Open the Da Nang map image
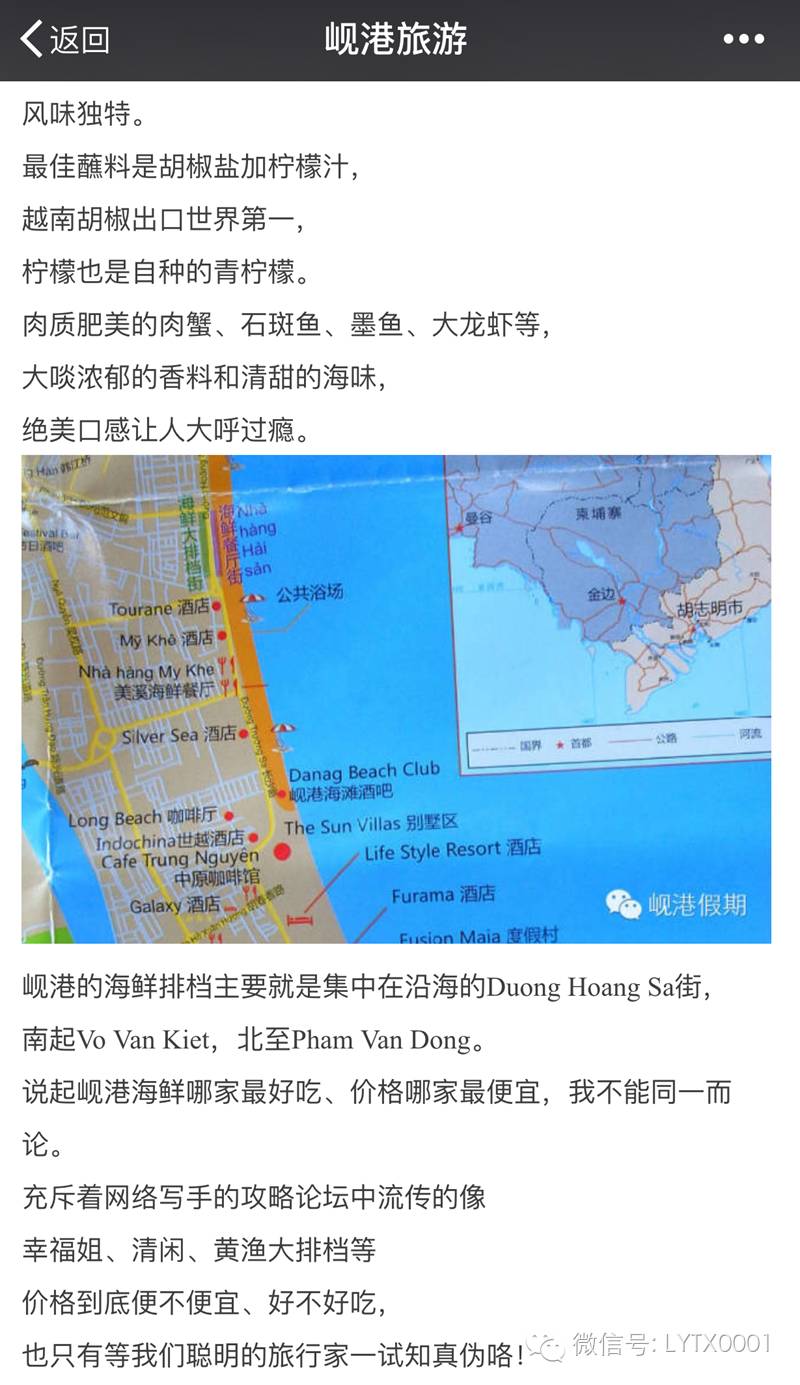Screen dimensions: 800x1385 pos(396,698)
